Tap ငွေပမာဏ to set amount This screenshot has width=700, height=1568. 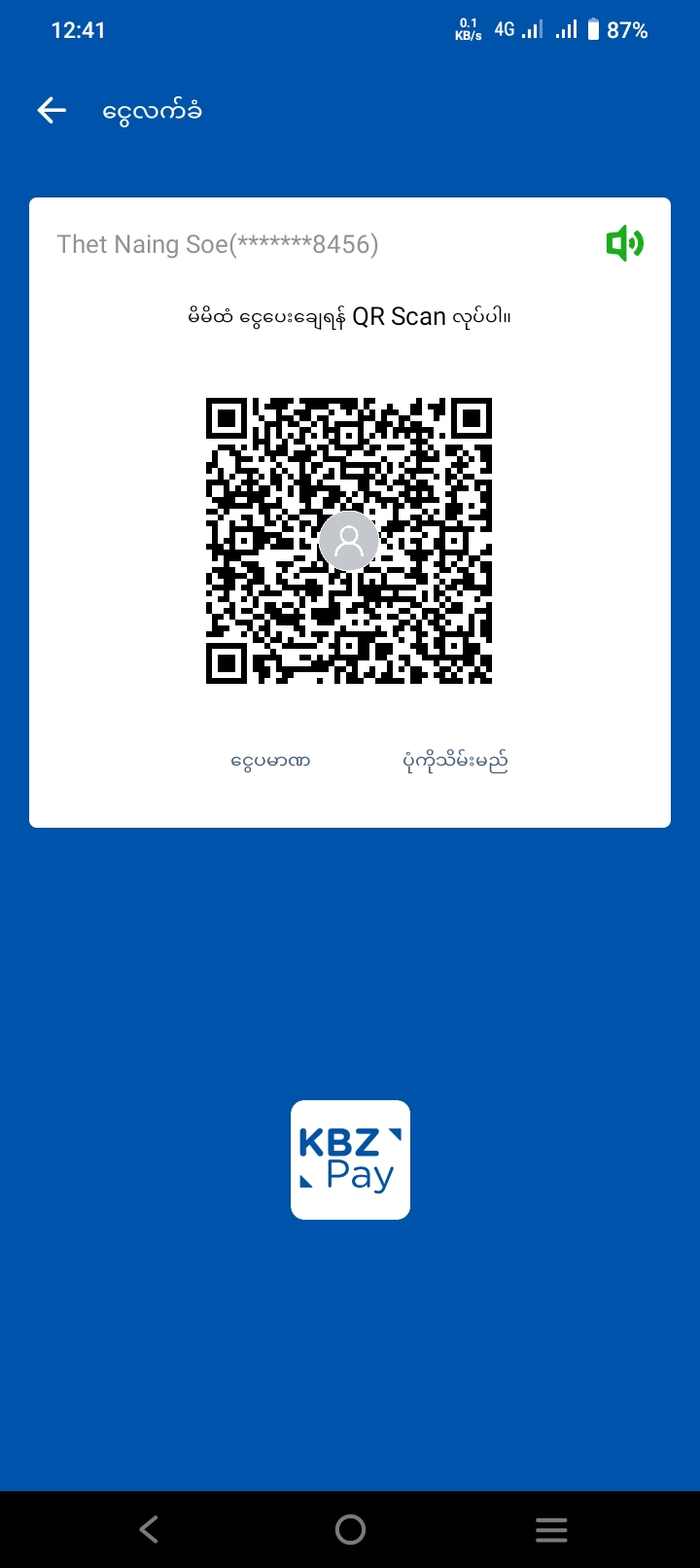click(x=270, y=761)
